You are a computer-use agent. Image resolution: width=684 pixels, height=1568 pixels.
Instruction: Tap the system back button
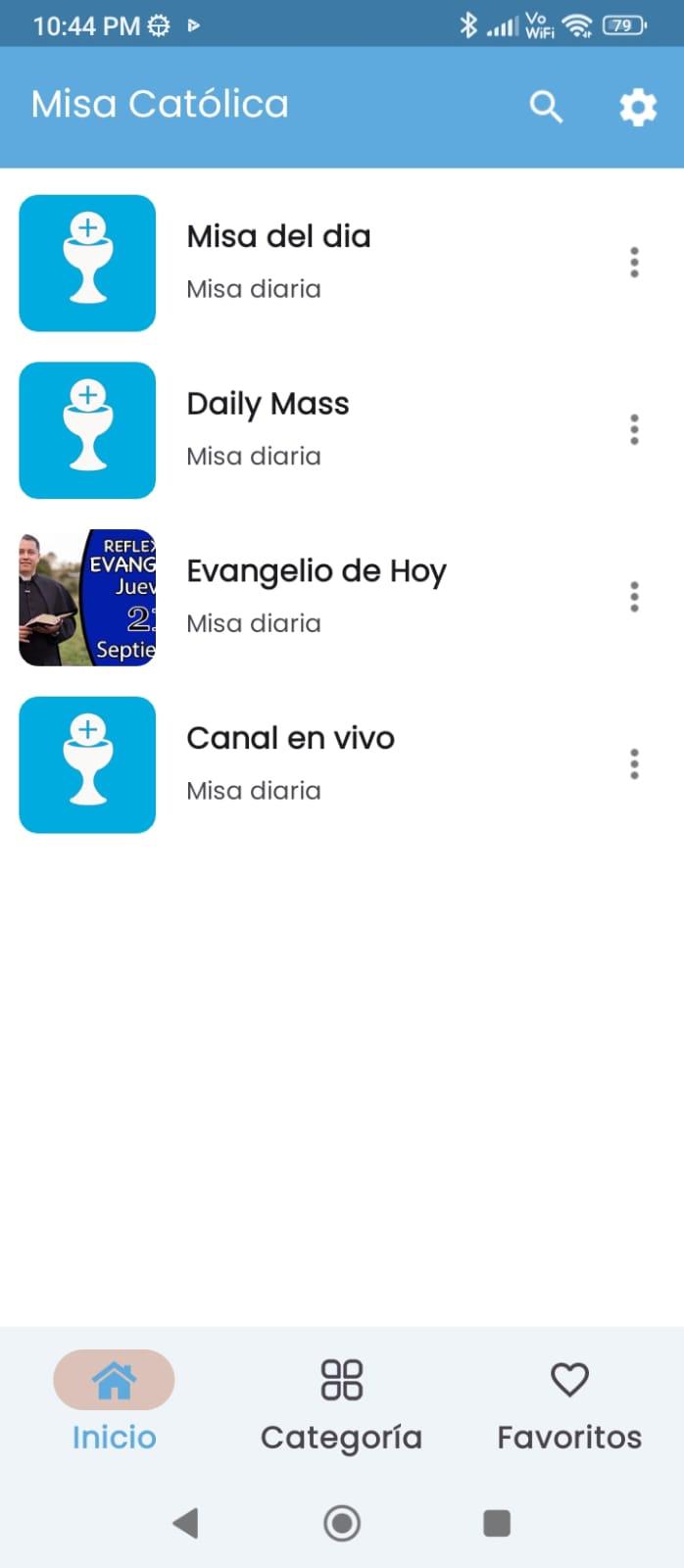(x=184, y=1523)
